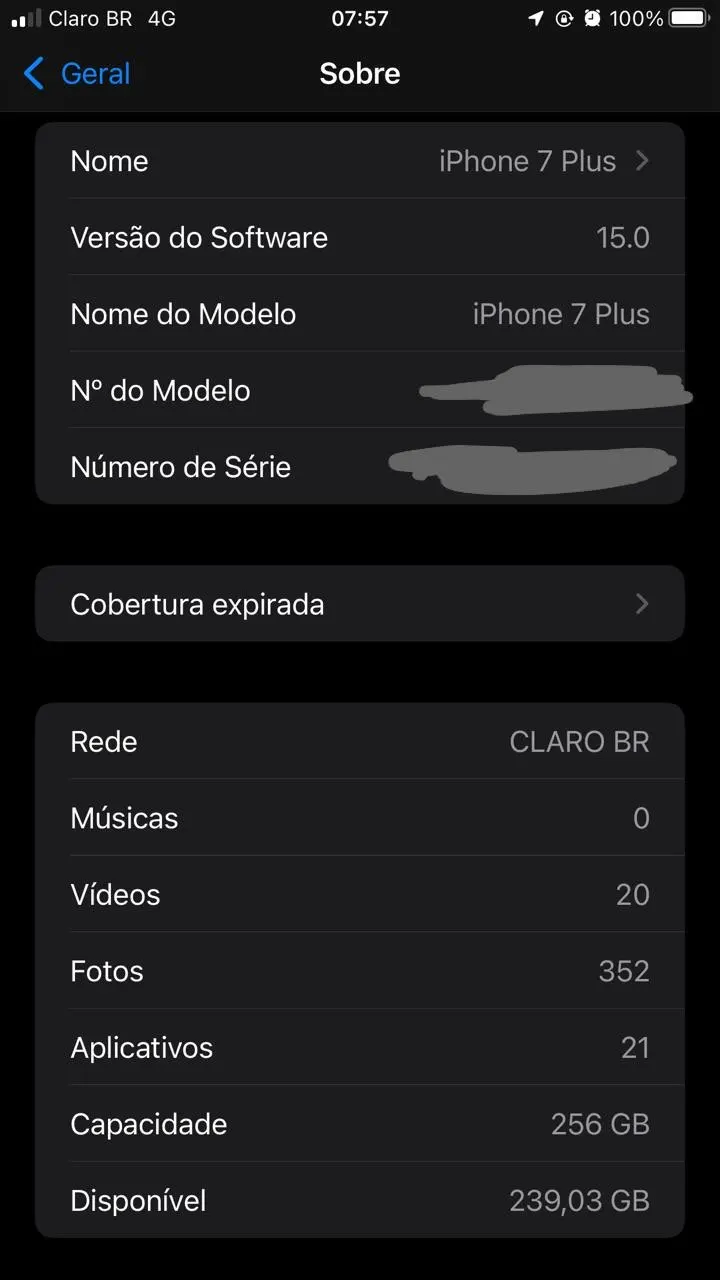Open the Nome row to rename device
The width and height of the screenshot is (720, 1280).
click(x=360, y=161)
